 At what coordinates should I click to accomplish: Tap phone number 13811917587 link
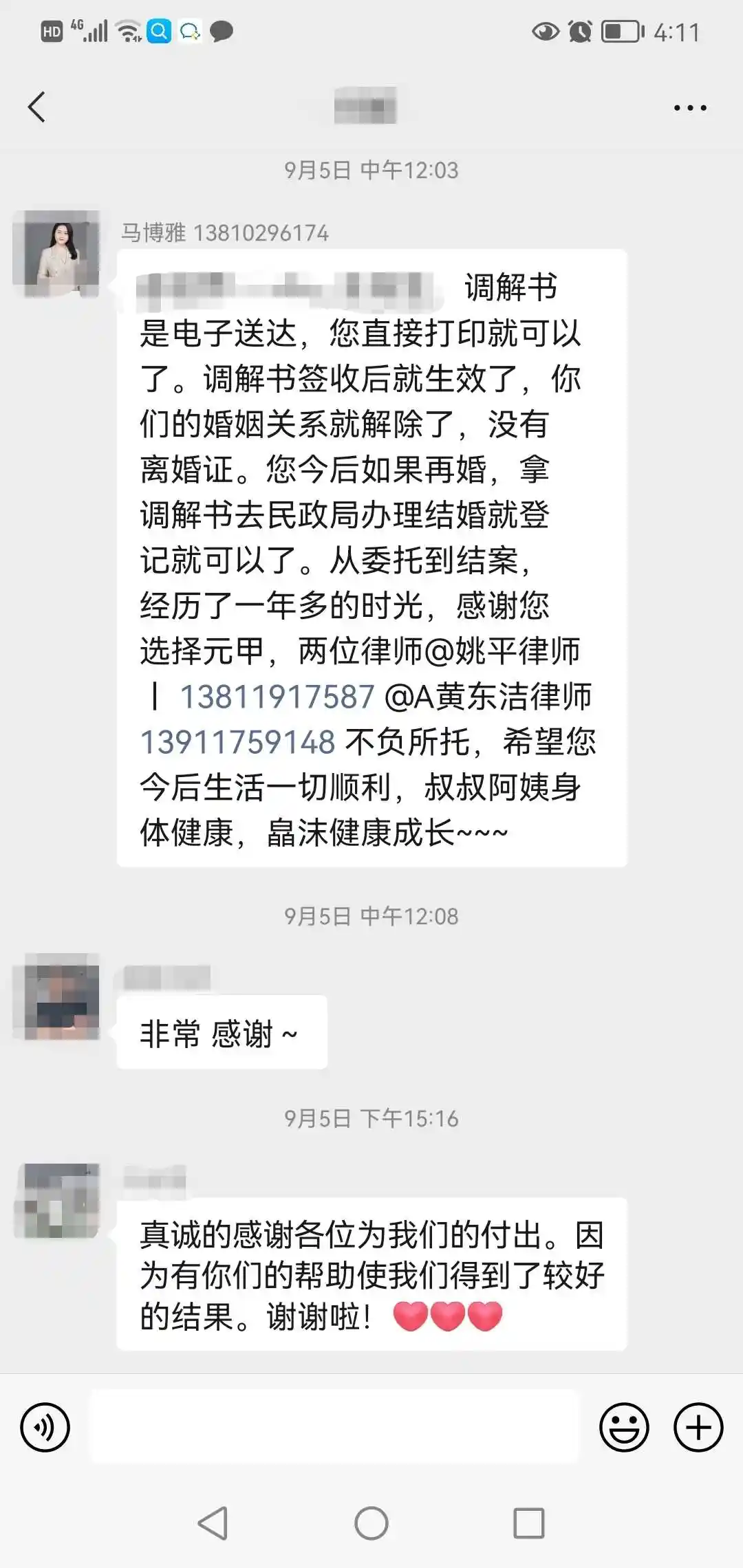[x=277, y=697]
